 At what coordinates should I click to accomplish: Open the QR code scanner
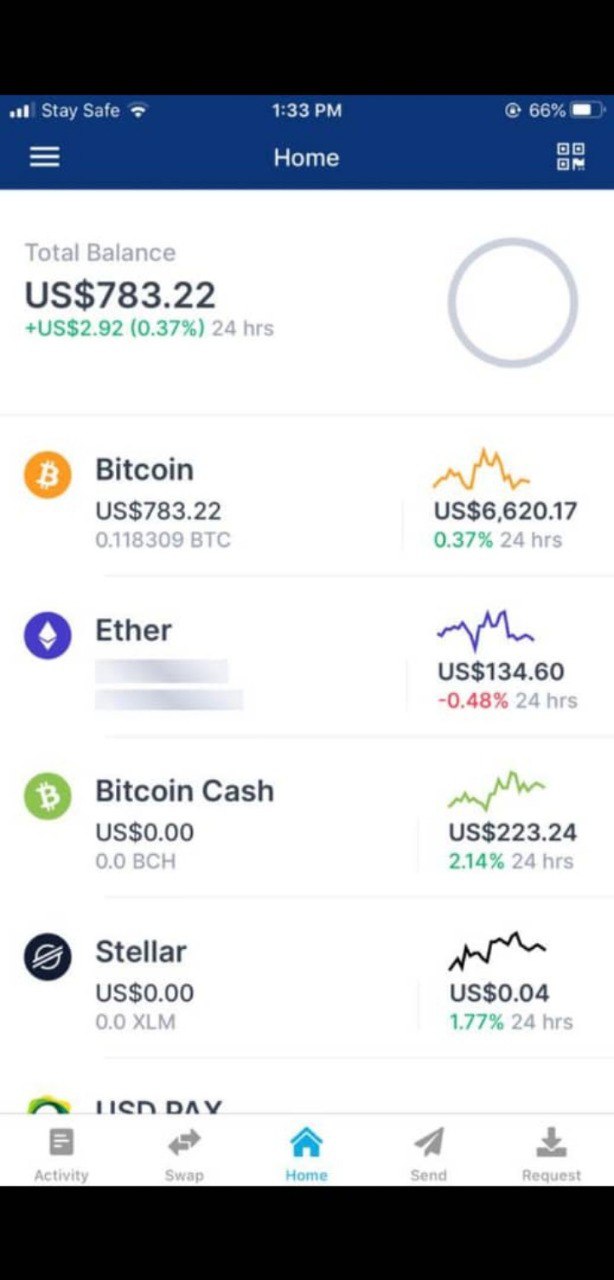click(x=570, y=157)
